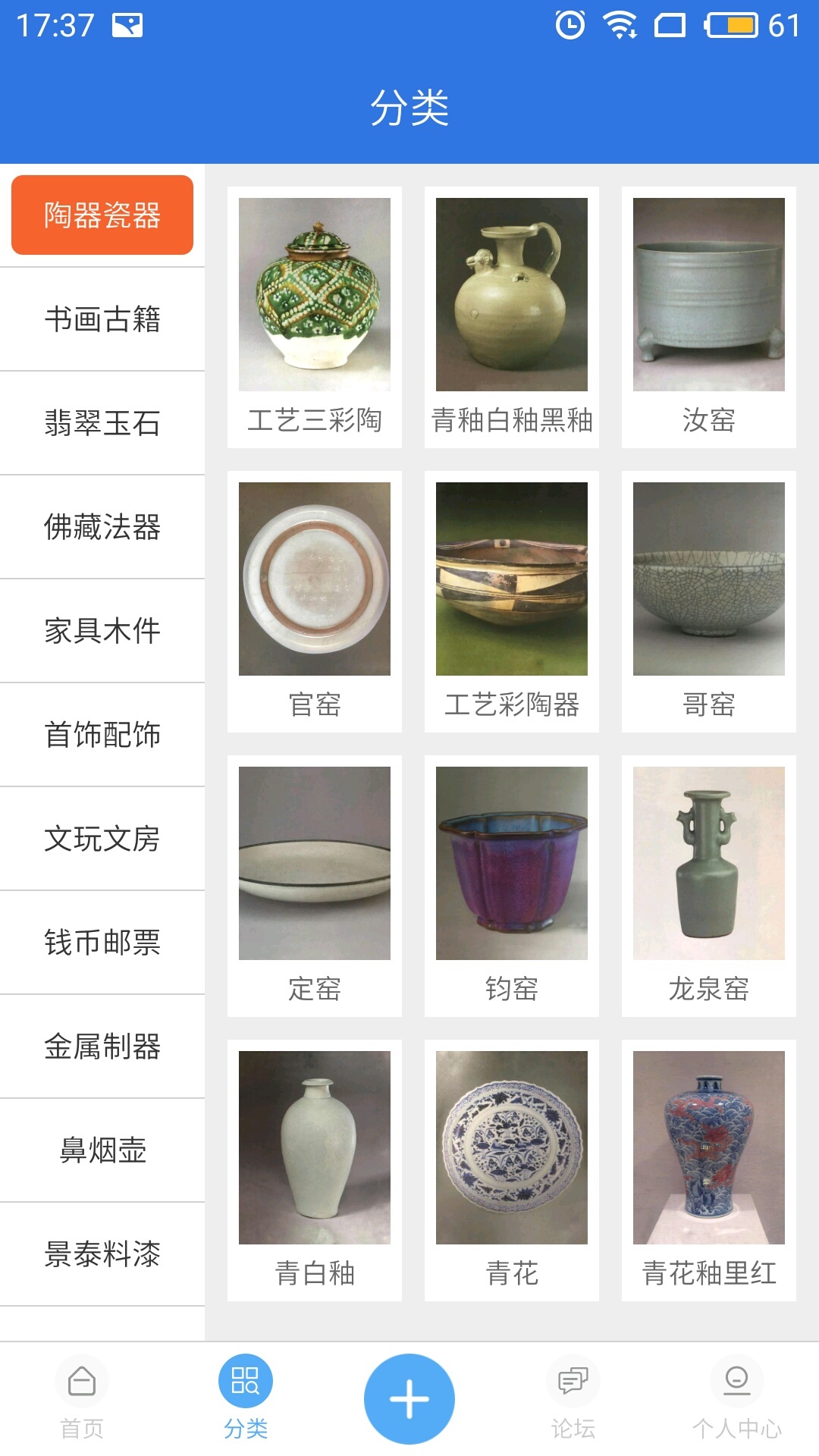View the 官窑 subcategory
The height and width of the screenshot is (1456, 819).
315,601
